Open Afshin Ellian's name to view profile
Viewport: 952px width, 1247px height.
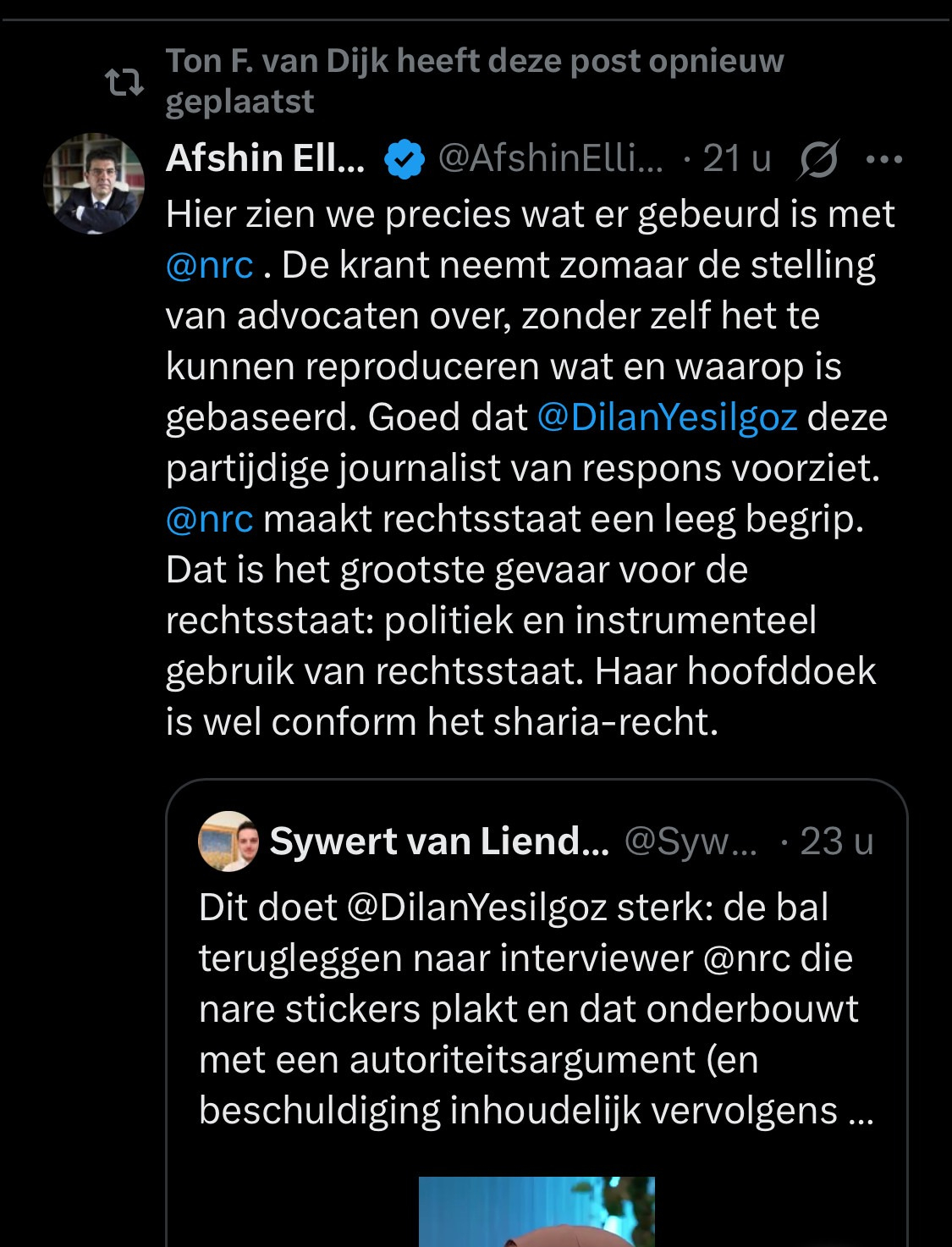point(265,159)
